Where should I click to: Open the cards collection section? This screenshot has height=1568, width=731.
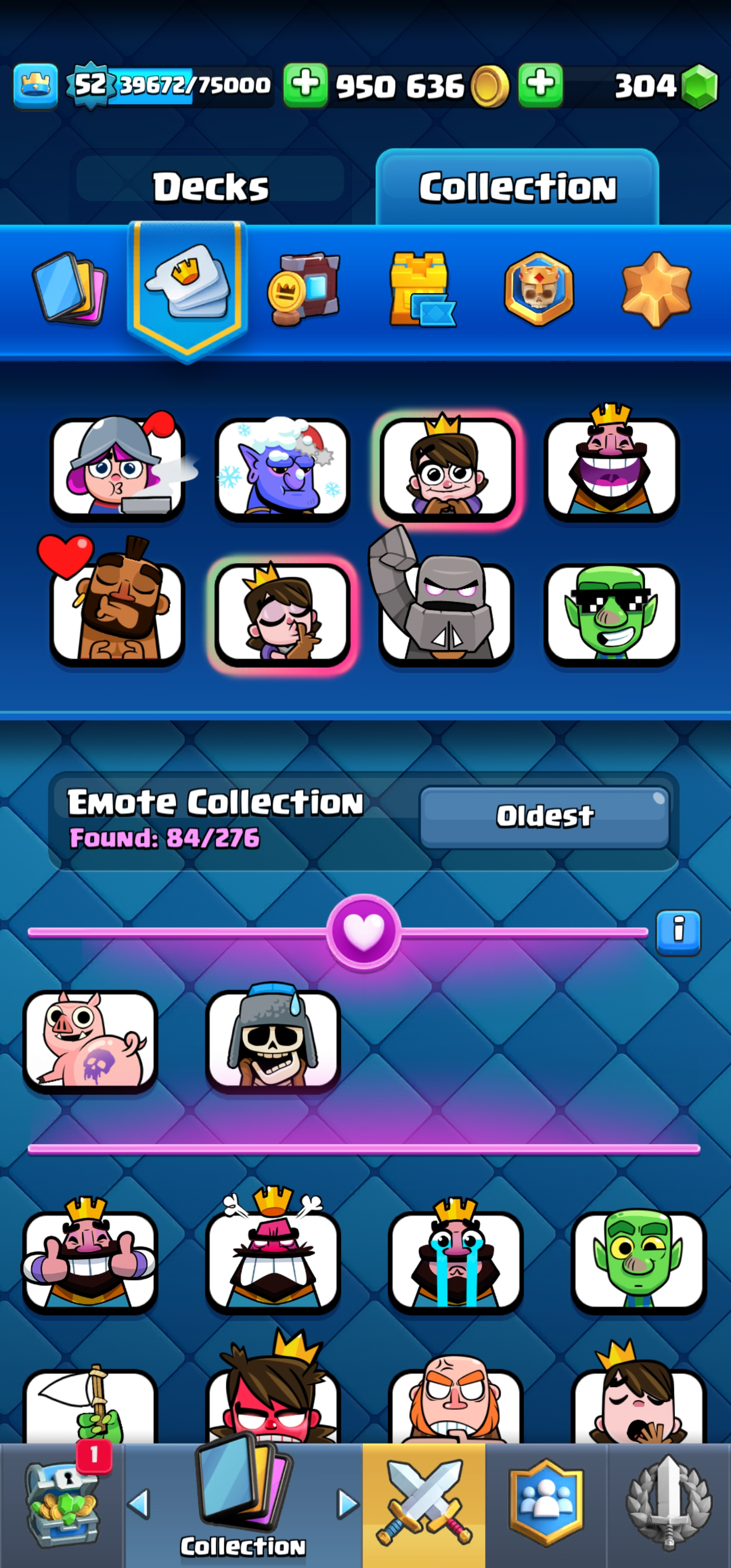70,288
